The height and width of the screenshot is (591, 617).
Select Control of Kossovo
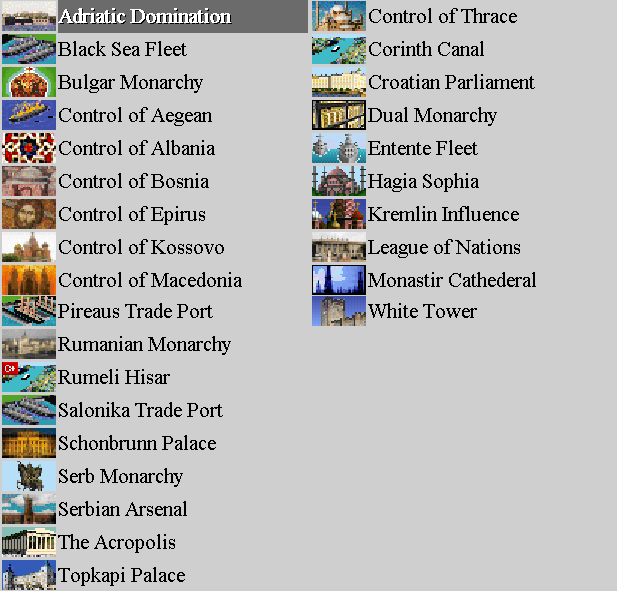pyautogui.click(x=141, y=248)
